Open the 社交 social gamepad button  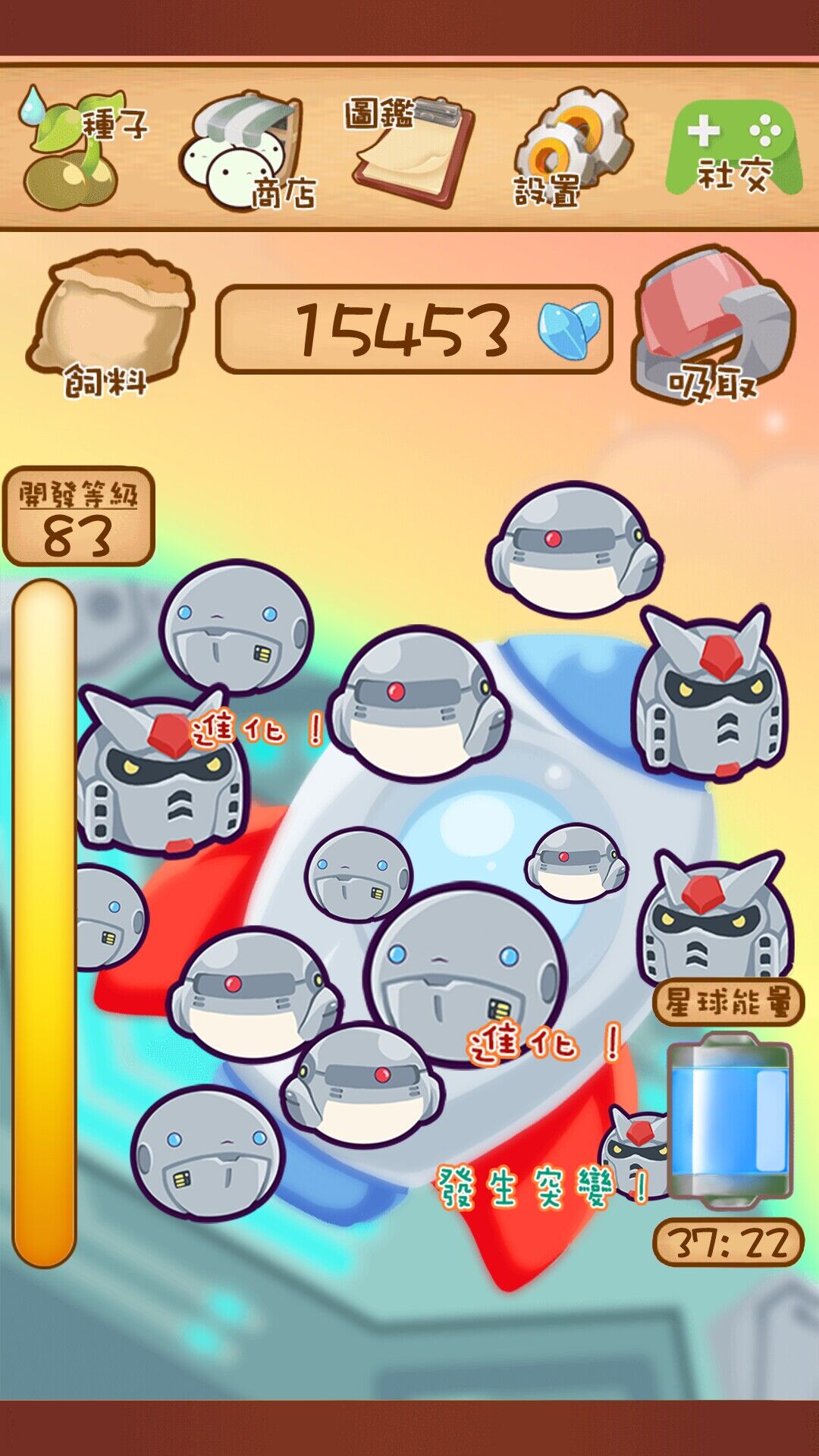tap(733, 148)
